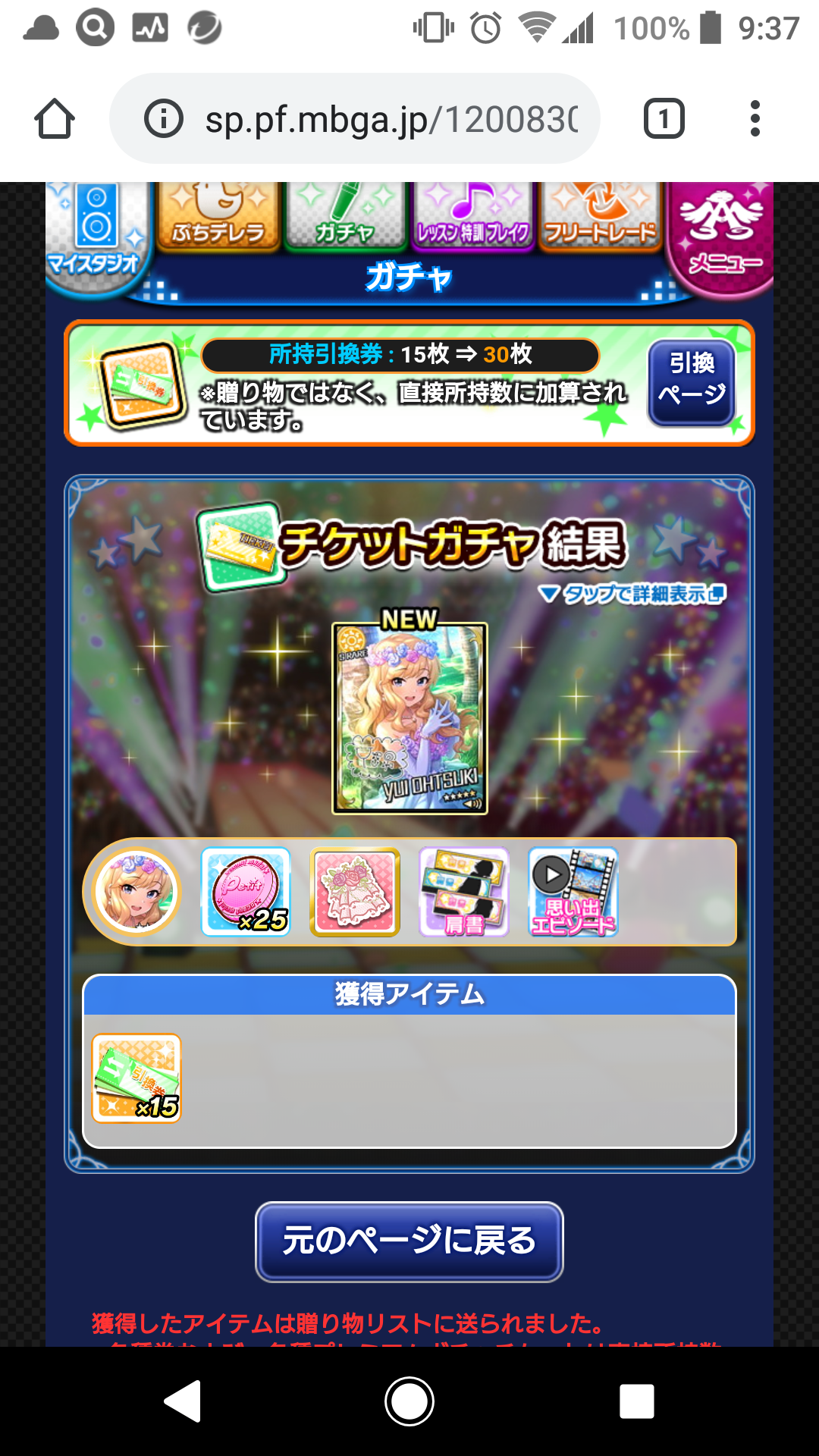Return via 元のページに戻る

[409, 1241]
